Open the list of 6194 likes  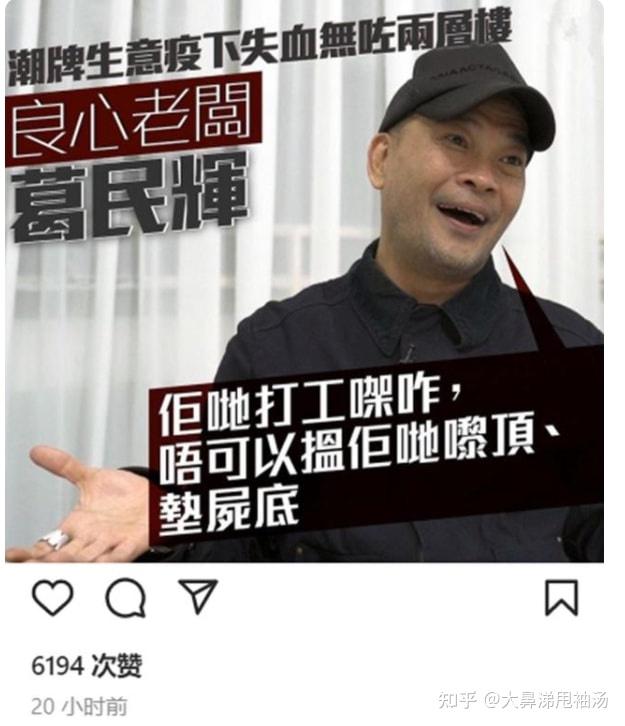(86, 665)
